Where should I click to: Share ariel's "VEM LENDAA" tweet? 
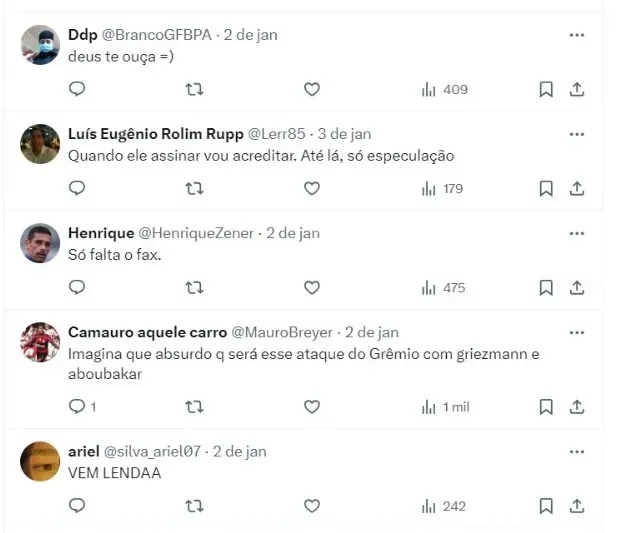point(576,506)
